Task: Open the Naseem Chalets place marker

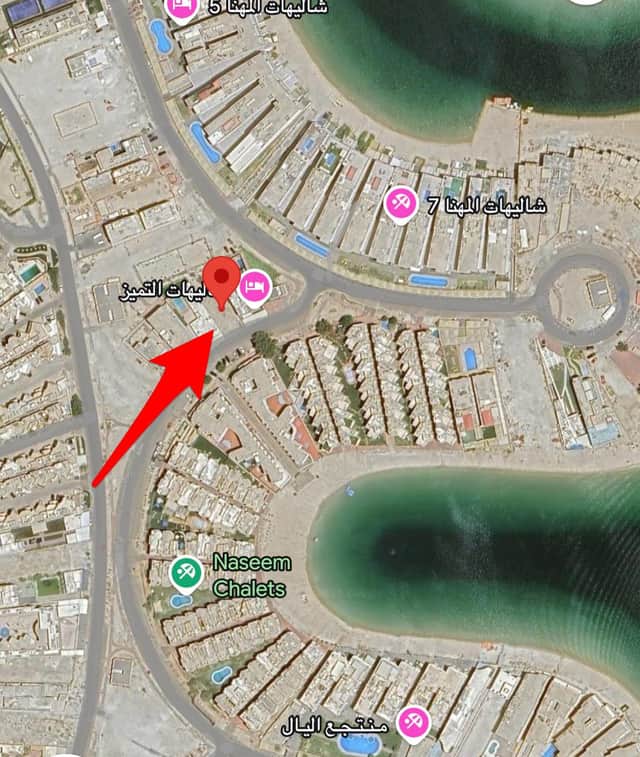Action: point(183,574)
